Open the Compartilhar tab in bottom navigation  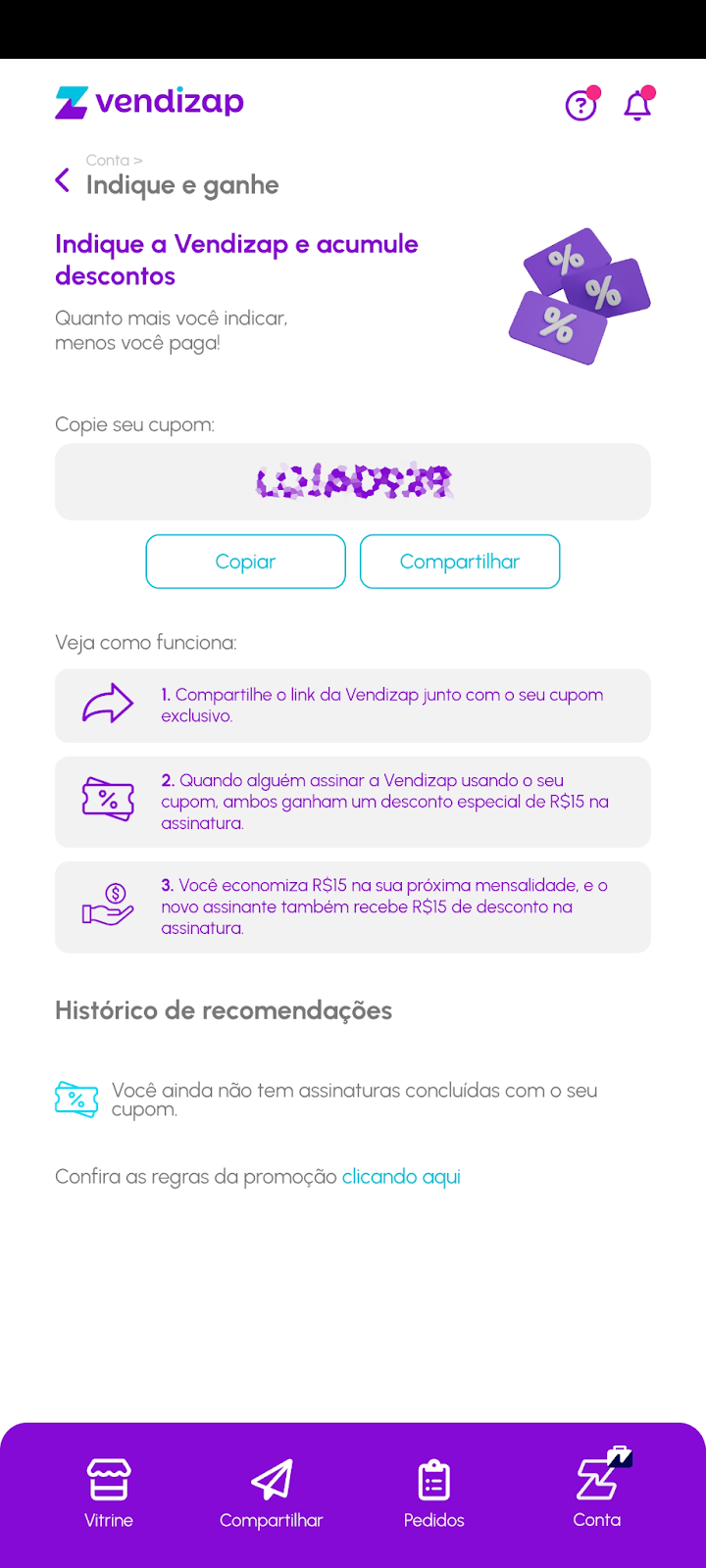point(272,1494)
